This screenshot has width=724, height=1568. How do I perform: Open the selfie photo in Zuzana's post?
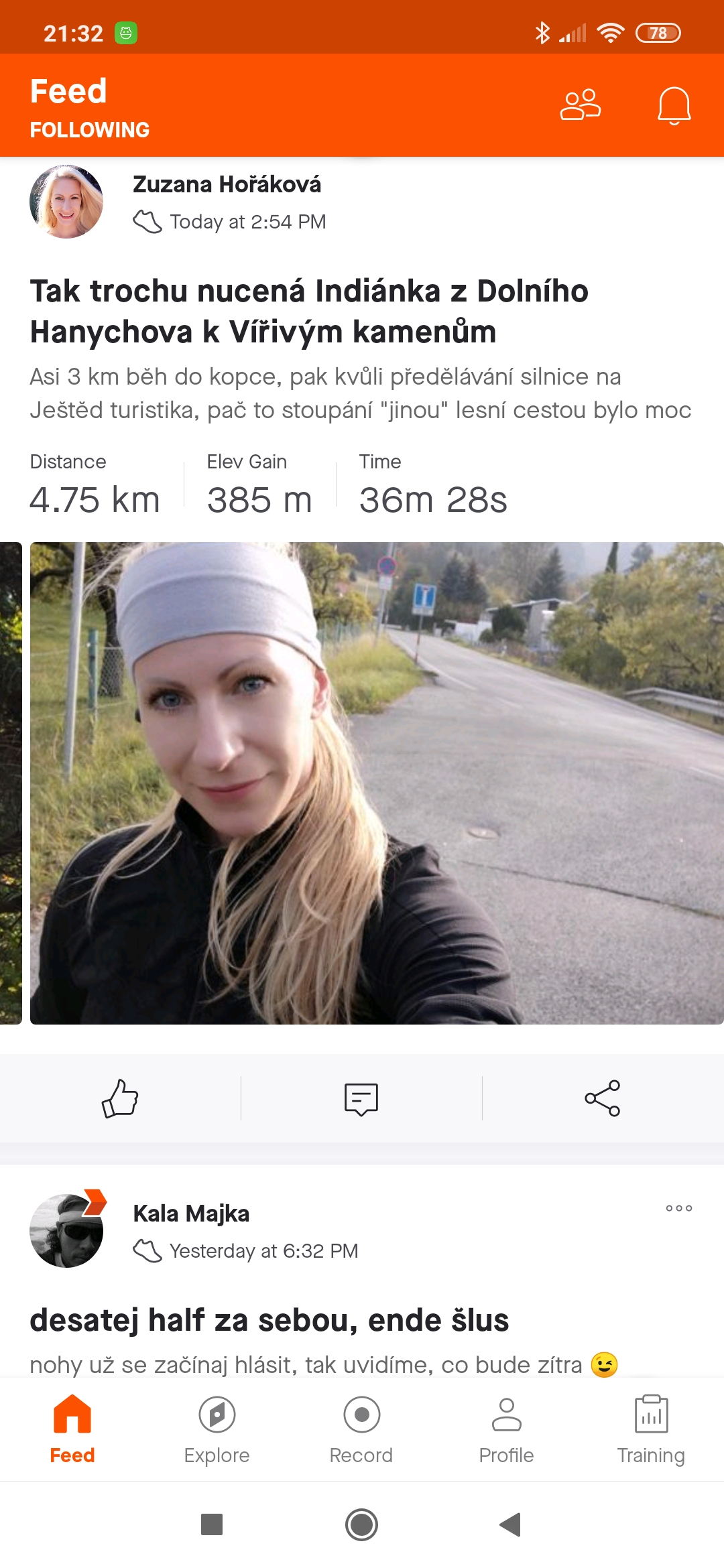377,783
